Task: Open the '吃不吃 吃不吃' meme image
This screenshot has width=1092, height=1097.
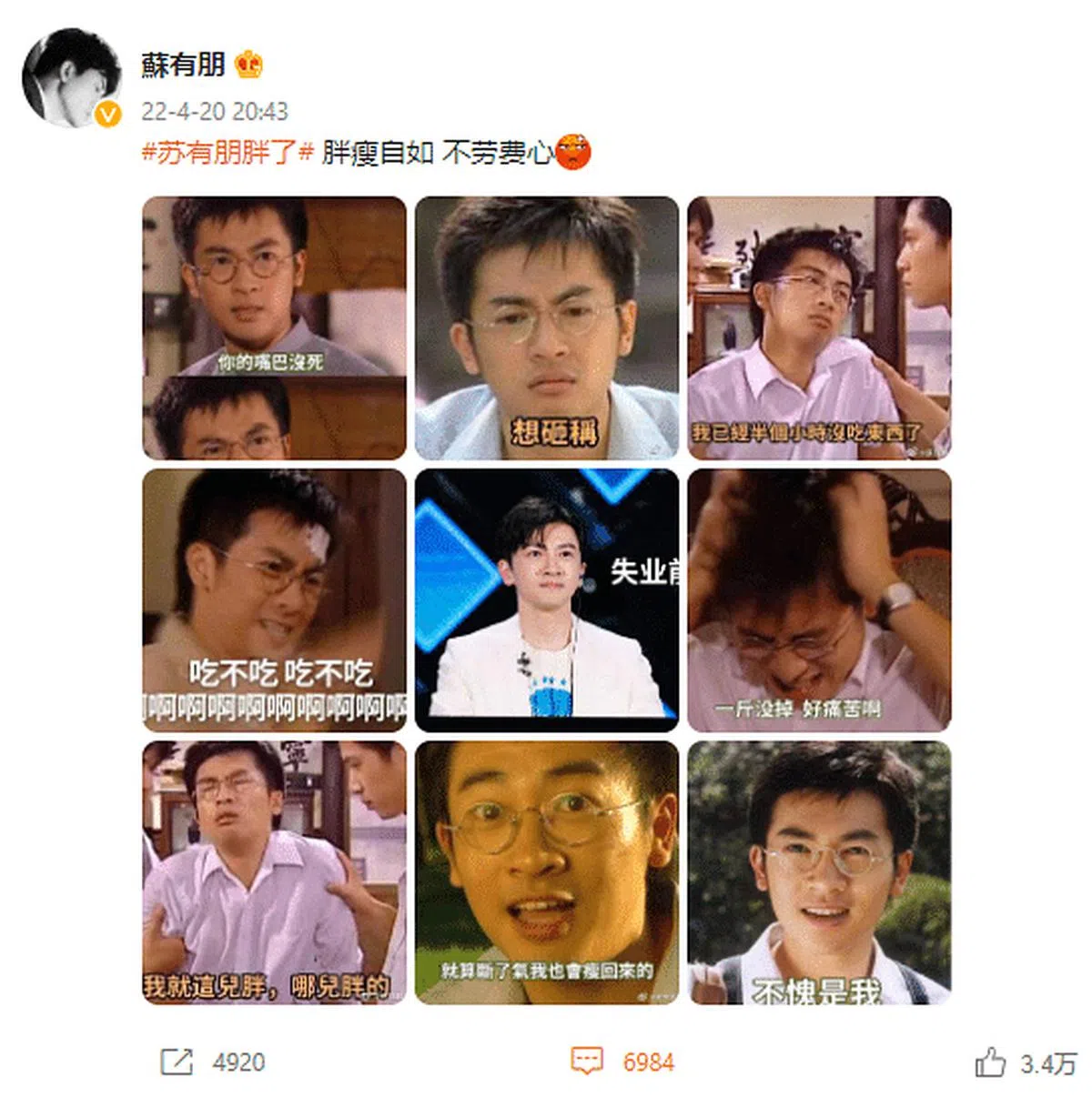Action: 273,602
